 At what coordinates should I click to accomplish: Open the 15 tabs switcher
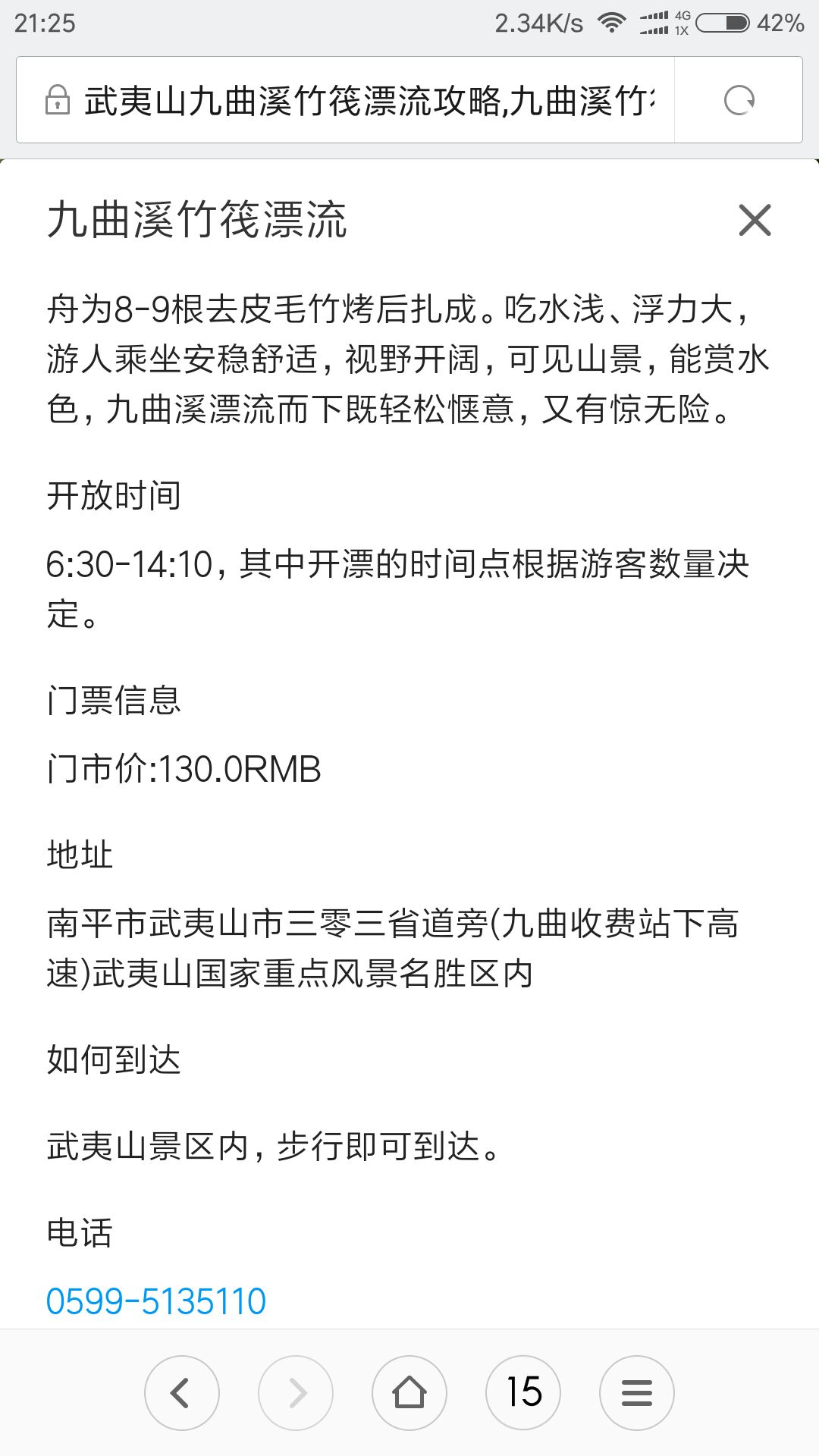coord(523,1393)
